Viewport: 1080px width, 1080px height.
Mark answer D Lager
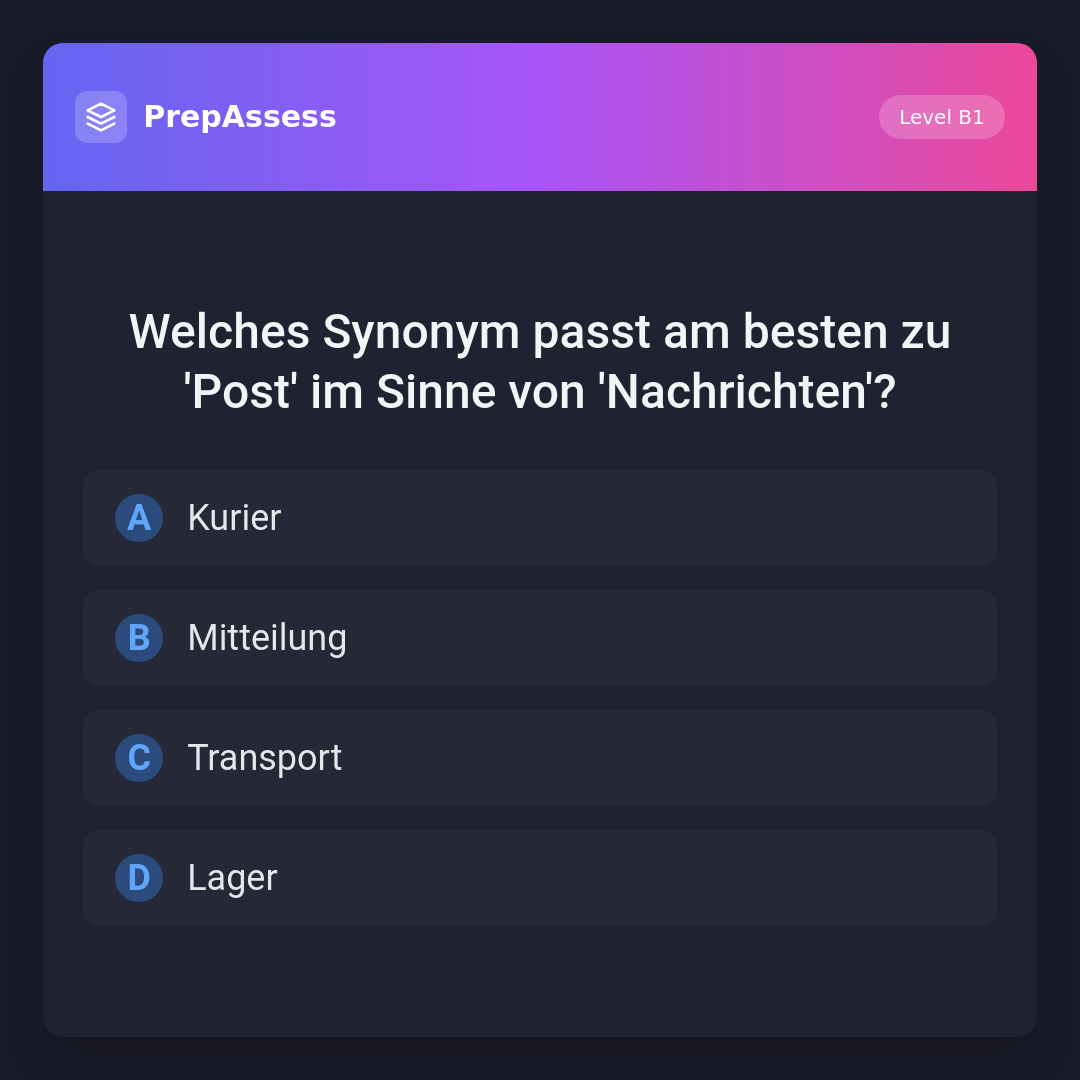click(x=540, y=878)
